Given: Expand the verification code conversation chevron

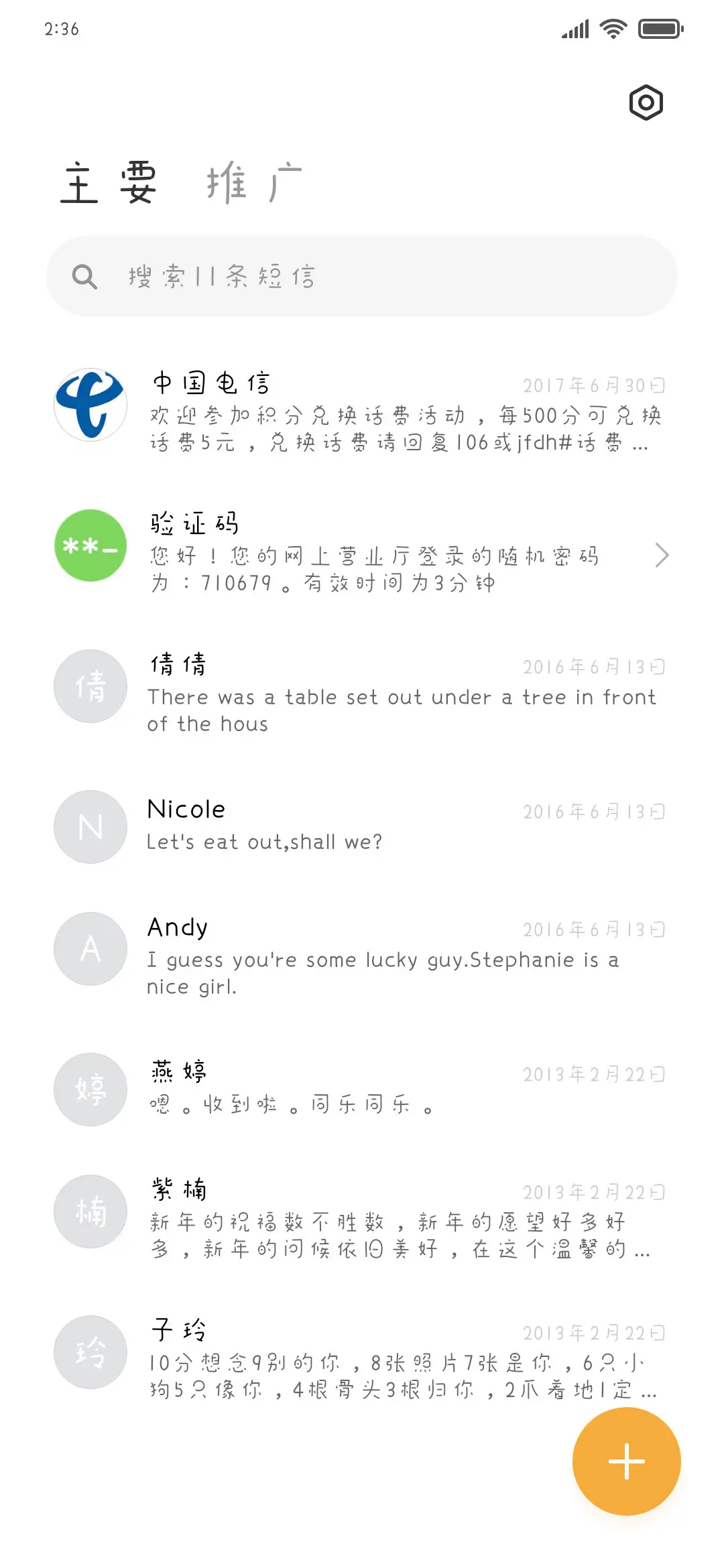Looking at the screenshot, I should (x=662, y=555).
